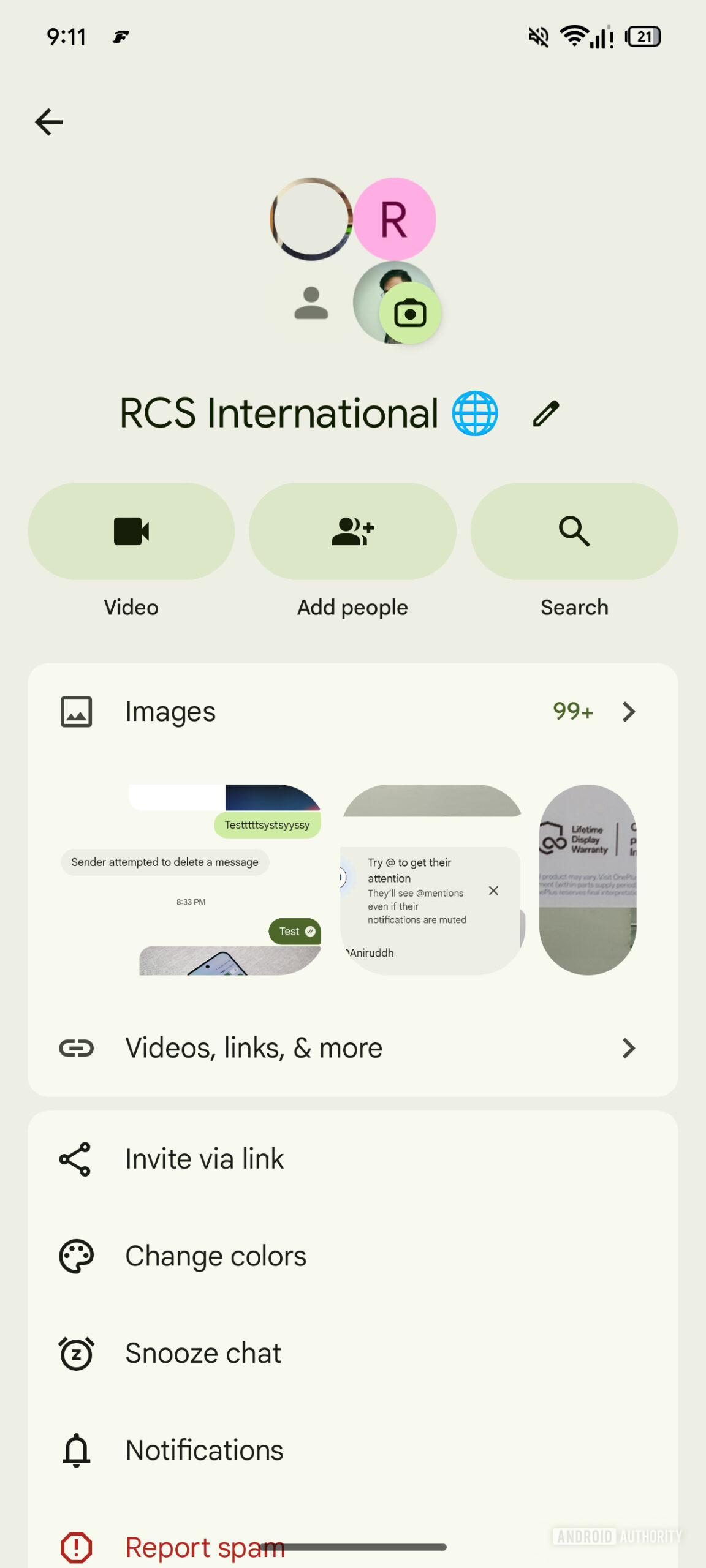Tap the Invite via link share icon
The height and width of the screenshot is (1568, 706).
pos(75,1158)
